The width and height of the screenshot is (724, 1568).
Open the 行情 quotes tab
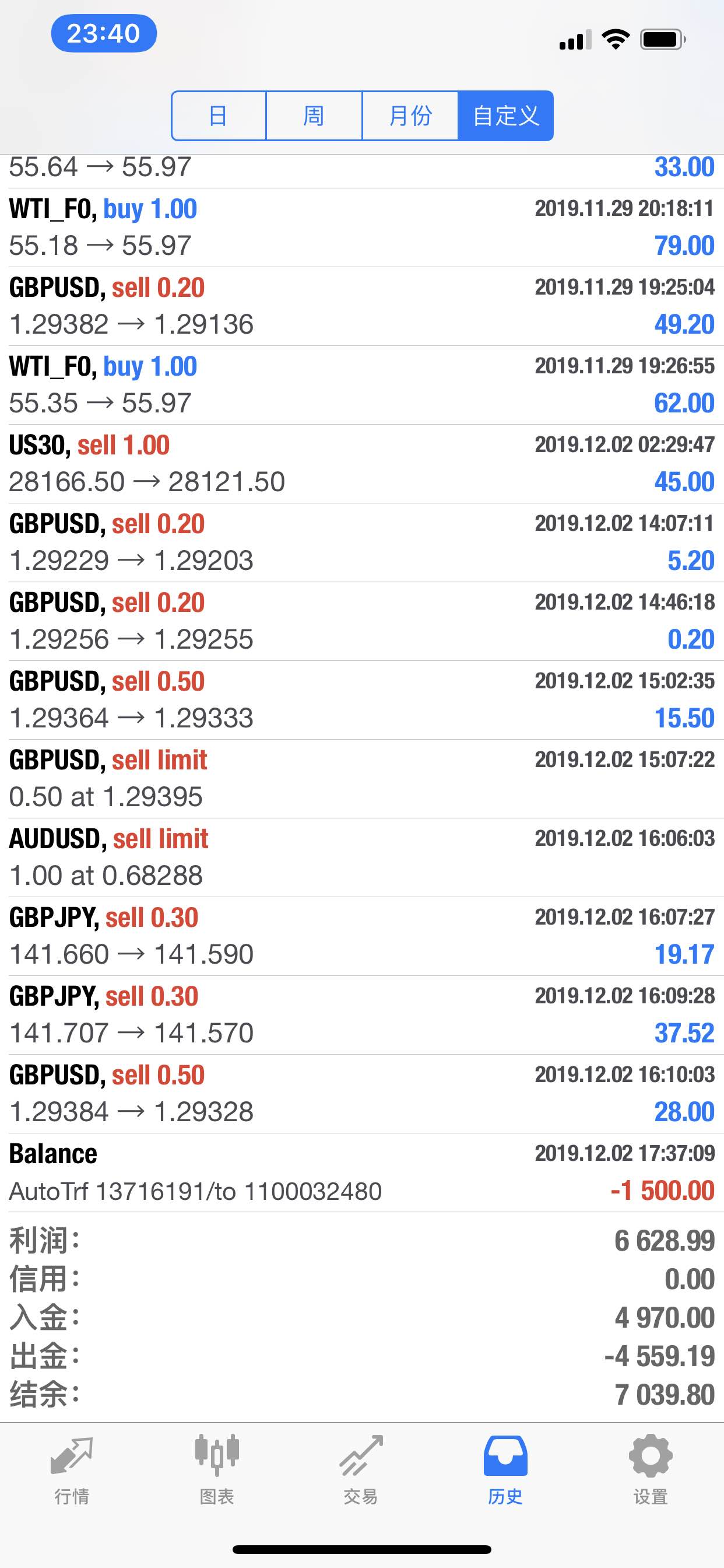72,1470
